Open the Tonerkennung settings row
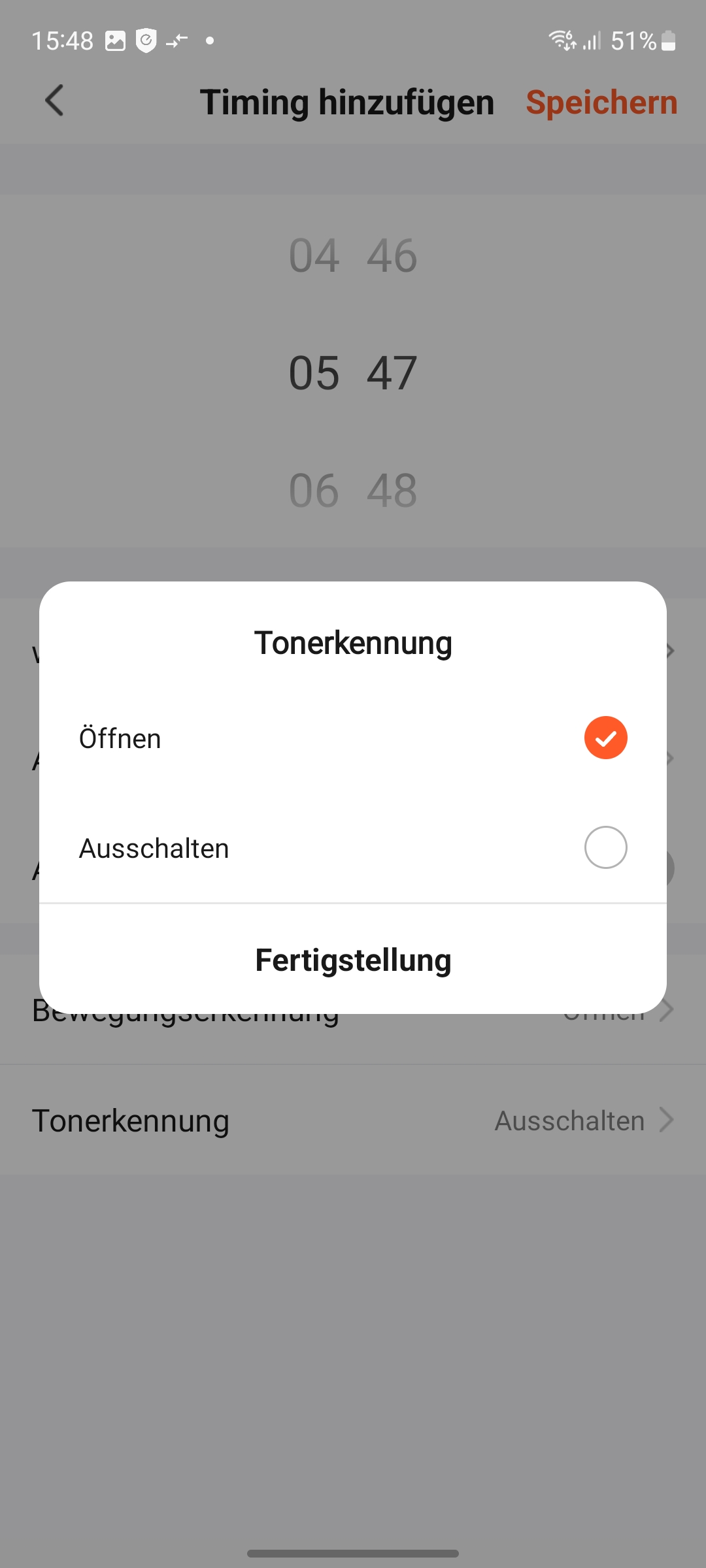This screenshot has height=1568, width=706. click(x=353, y=1120)
